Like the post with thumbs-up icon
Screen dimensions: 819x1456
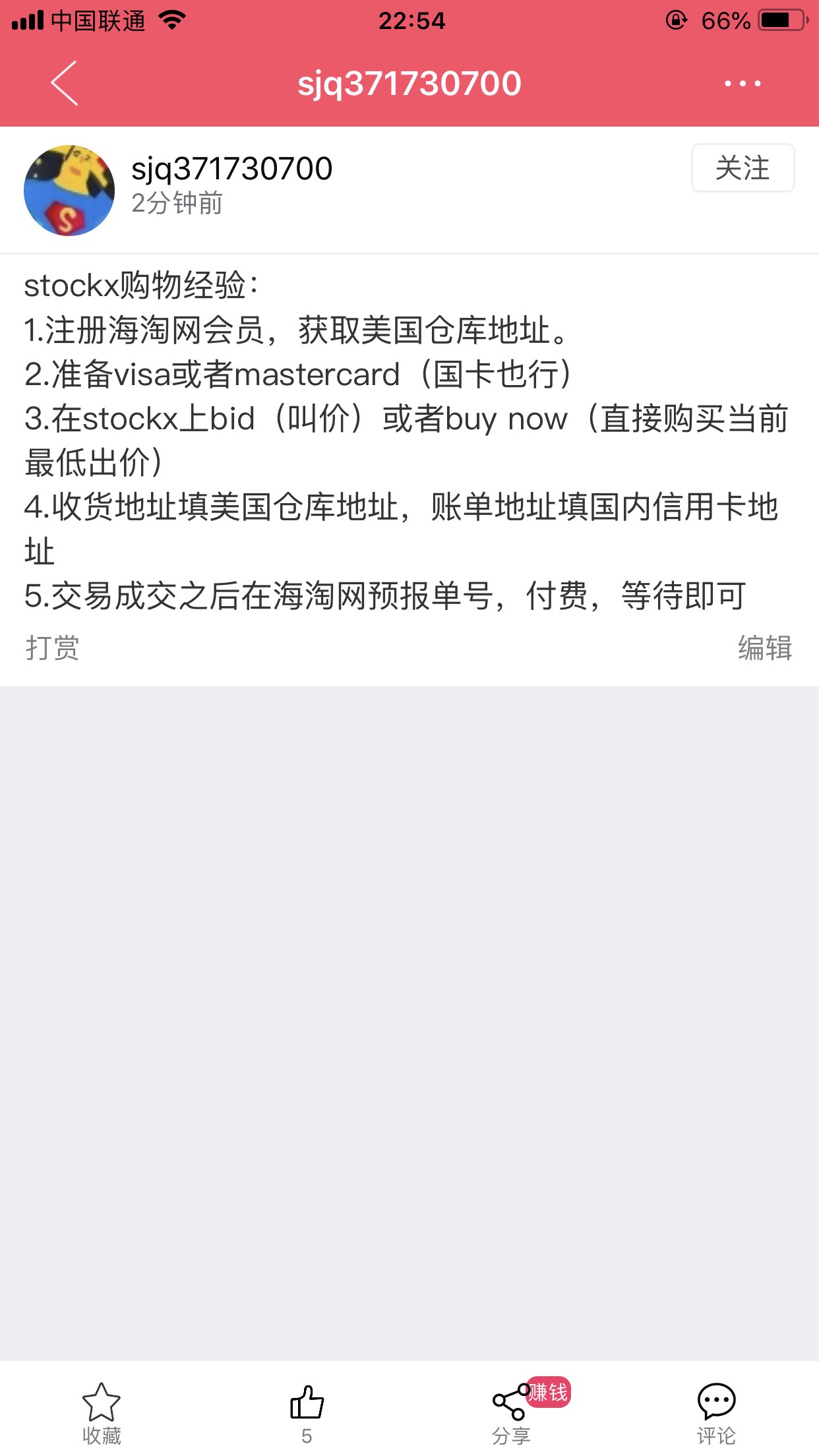[x=307, y=1412]
